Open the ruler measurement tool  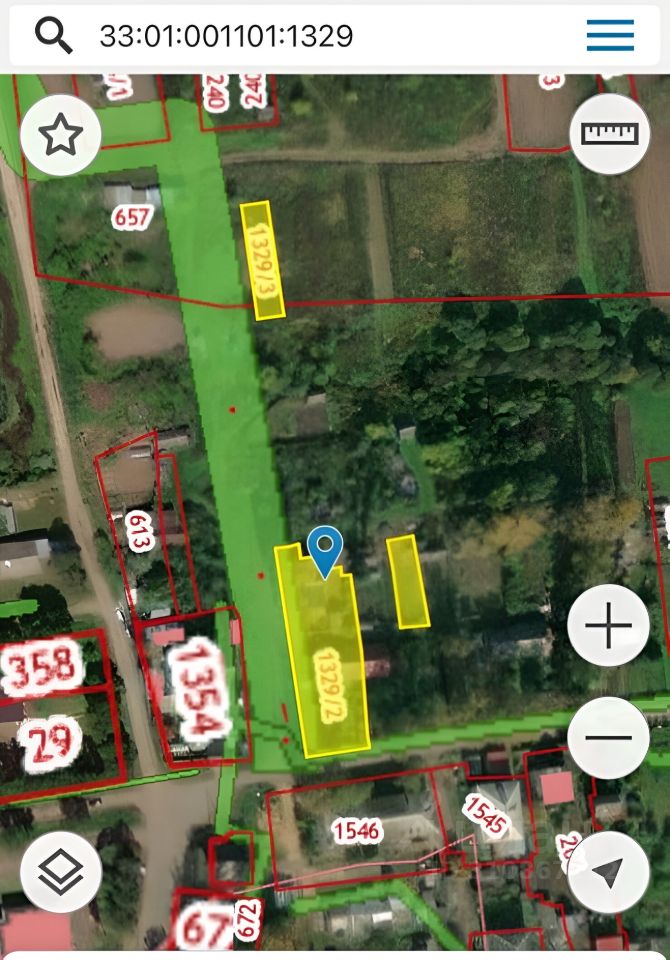coord(610,133)
